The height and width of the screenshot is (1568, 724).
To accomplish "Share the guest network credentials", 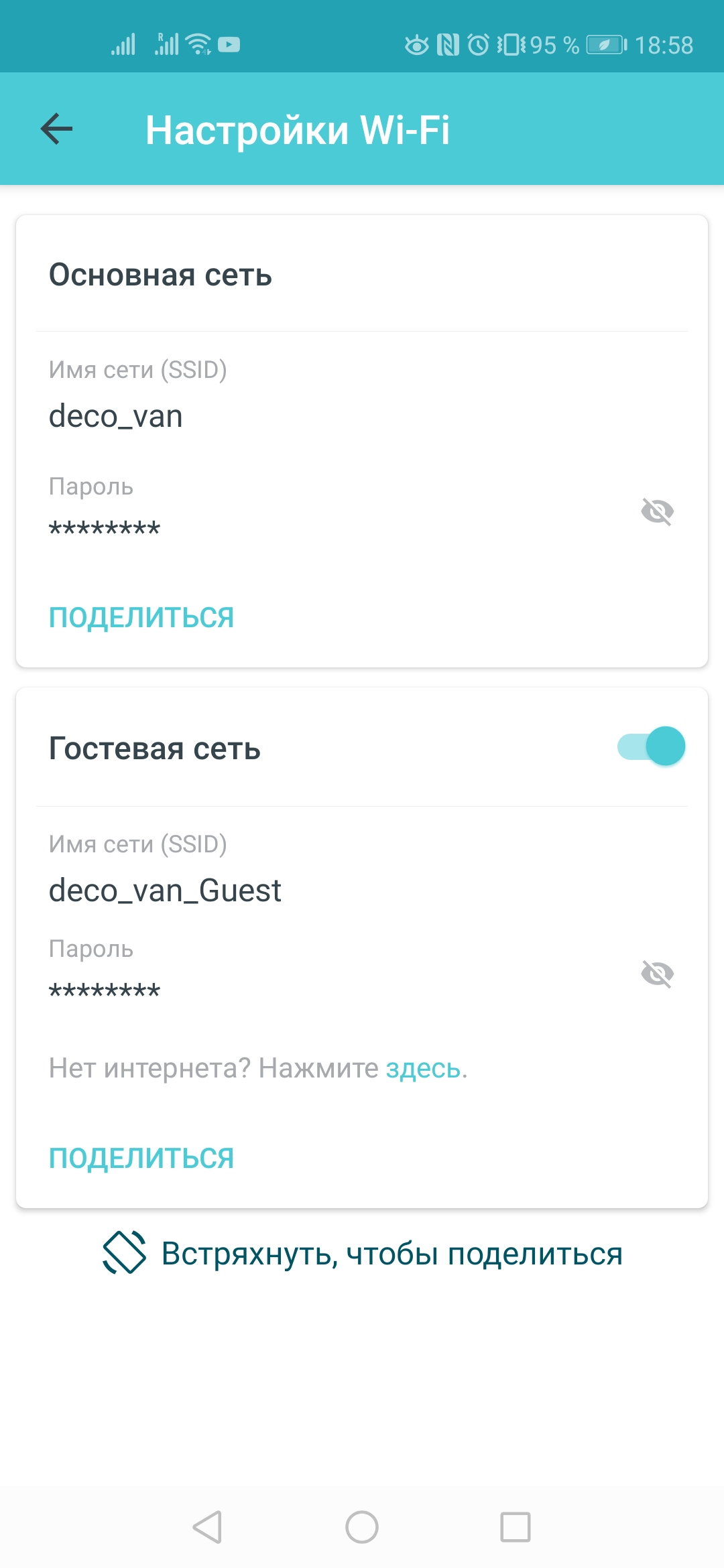I will [141, 1158].
